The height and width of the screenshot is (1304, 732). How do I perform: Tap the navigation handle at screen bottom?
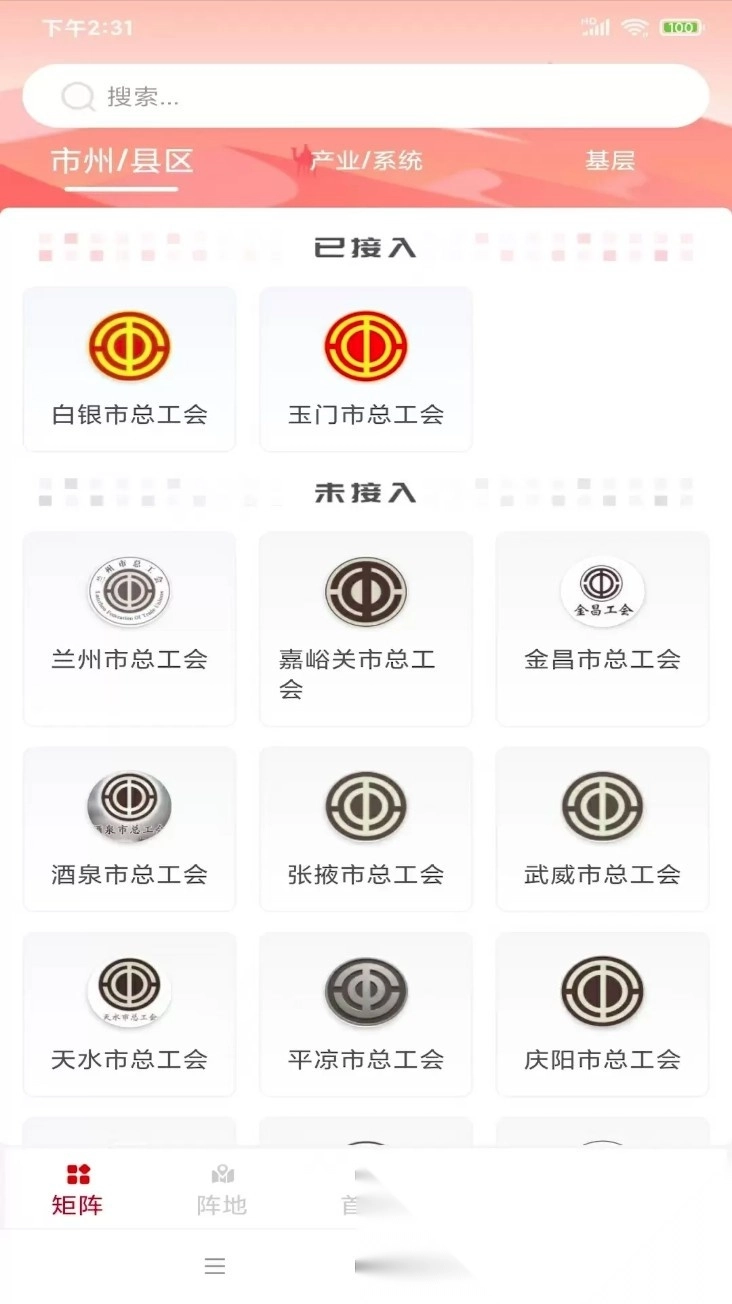point(215,1265)
